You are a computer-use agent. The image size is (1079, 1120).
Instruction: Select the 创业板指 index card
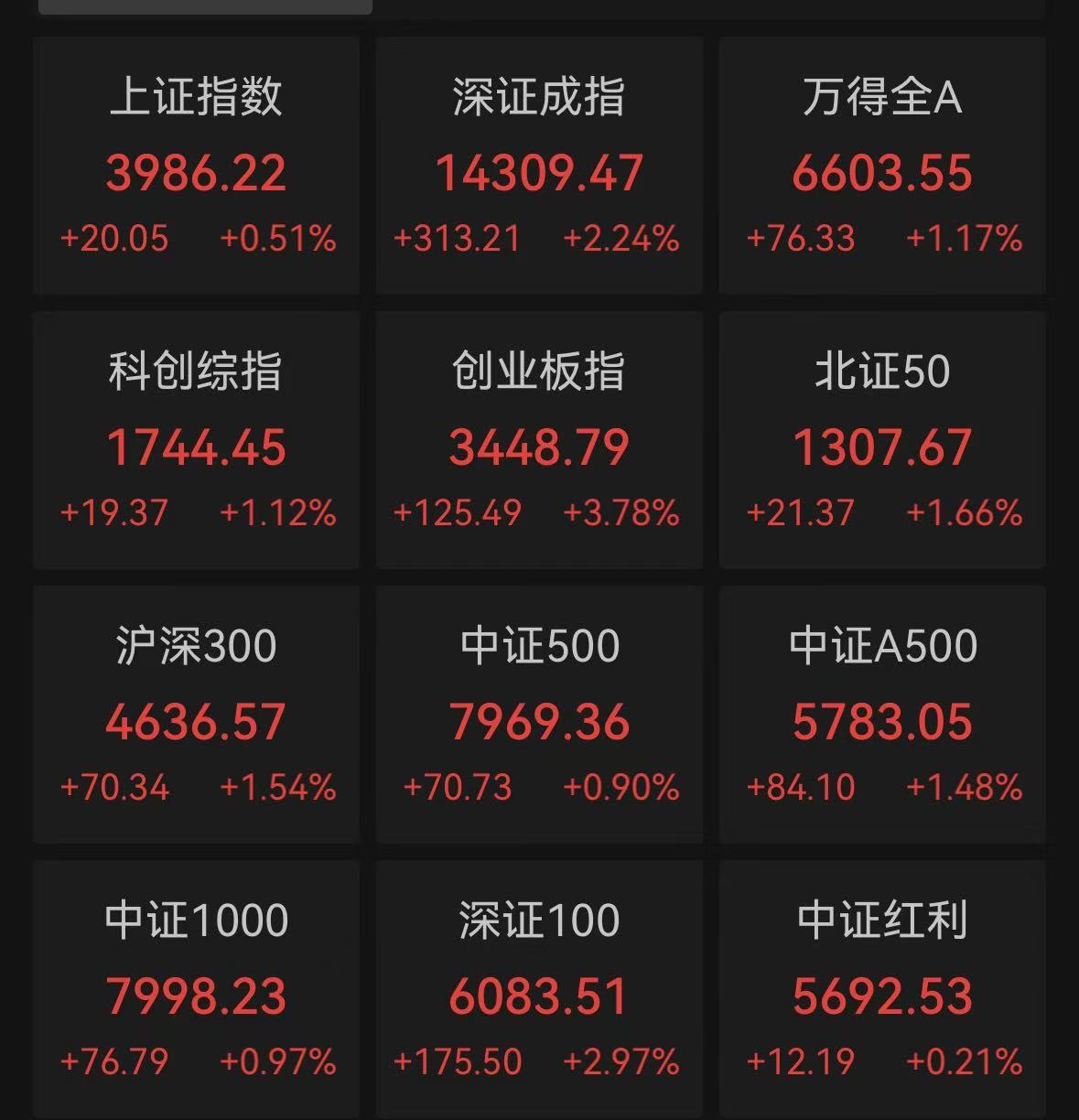coord(538,439)
